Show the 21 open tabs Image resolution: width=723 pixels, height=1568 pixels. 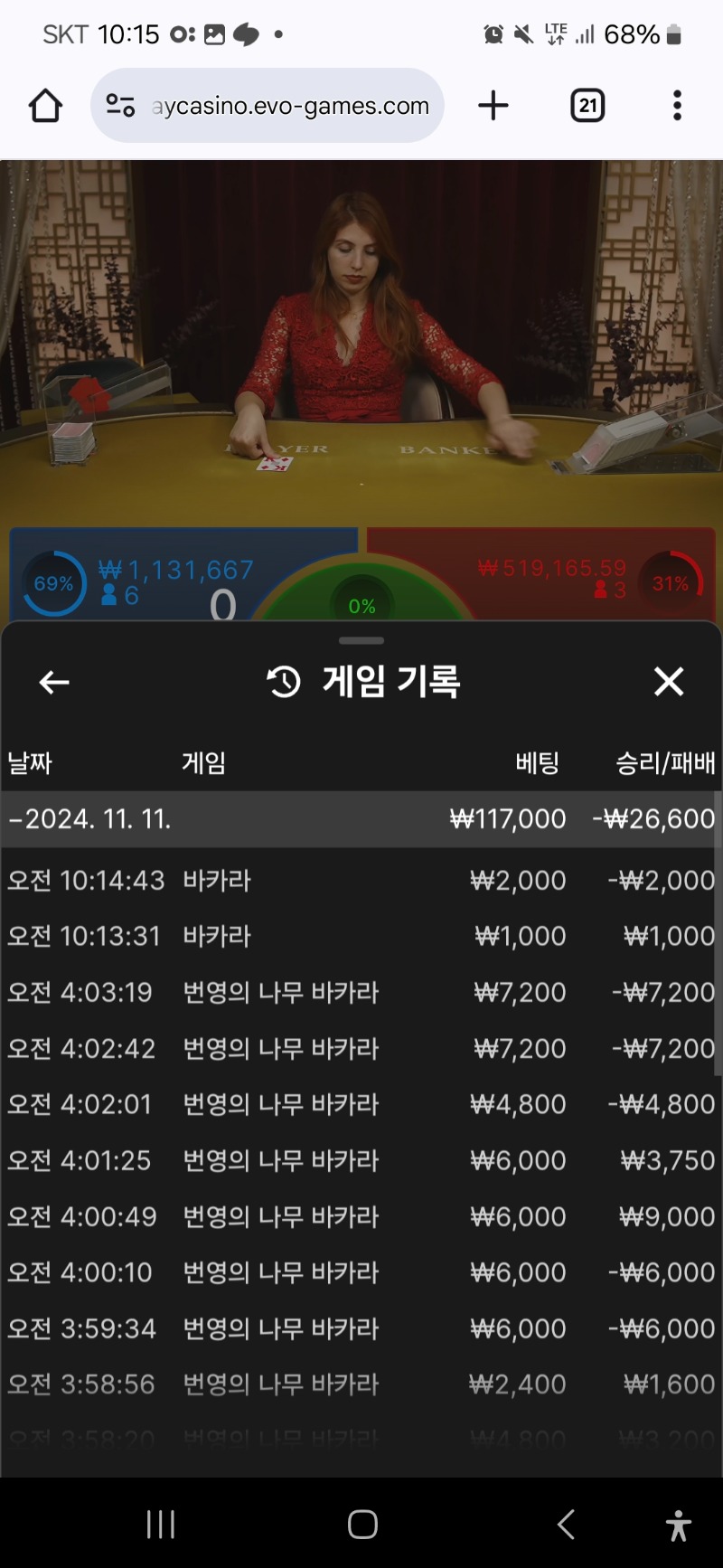[587, 106]
